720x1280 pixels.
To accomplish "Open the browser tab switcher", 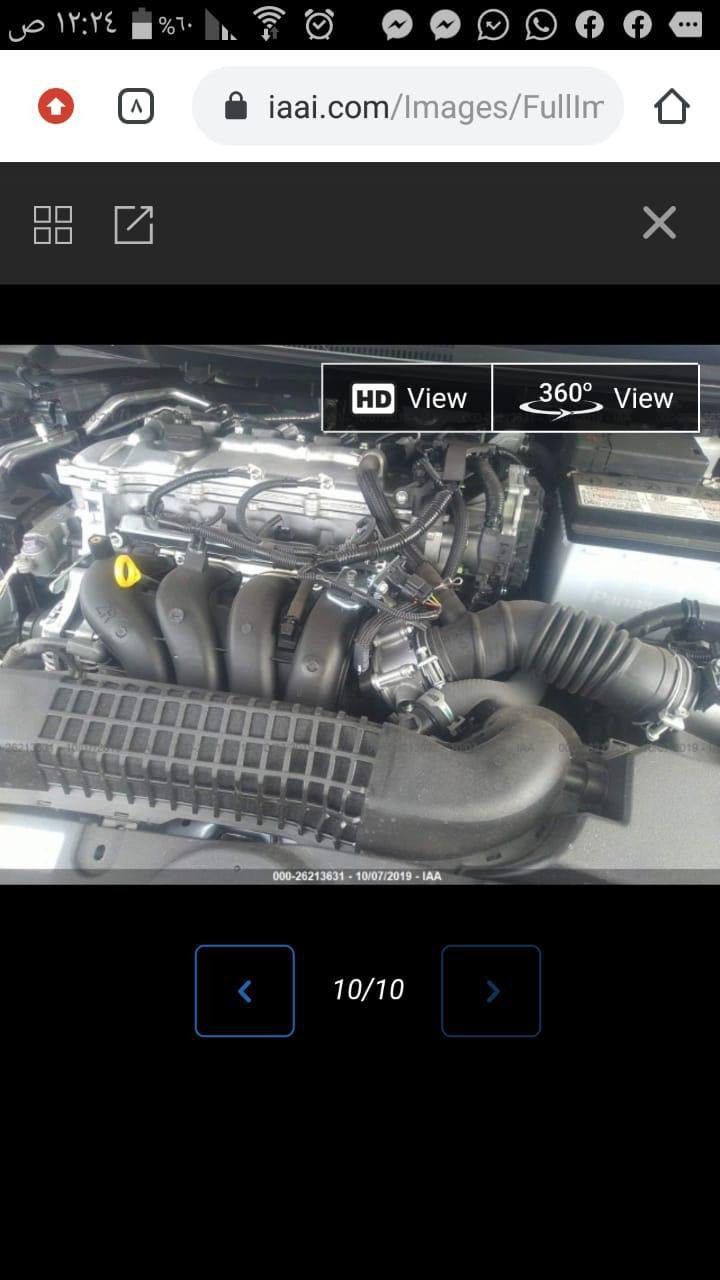I will (x=136, y=106).
